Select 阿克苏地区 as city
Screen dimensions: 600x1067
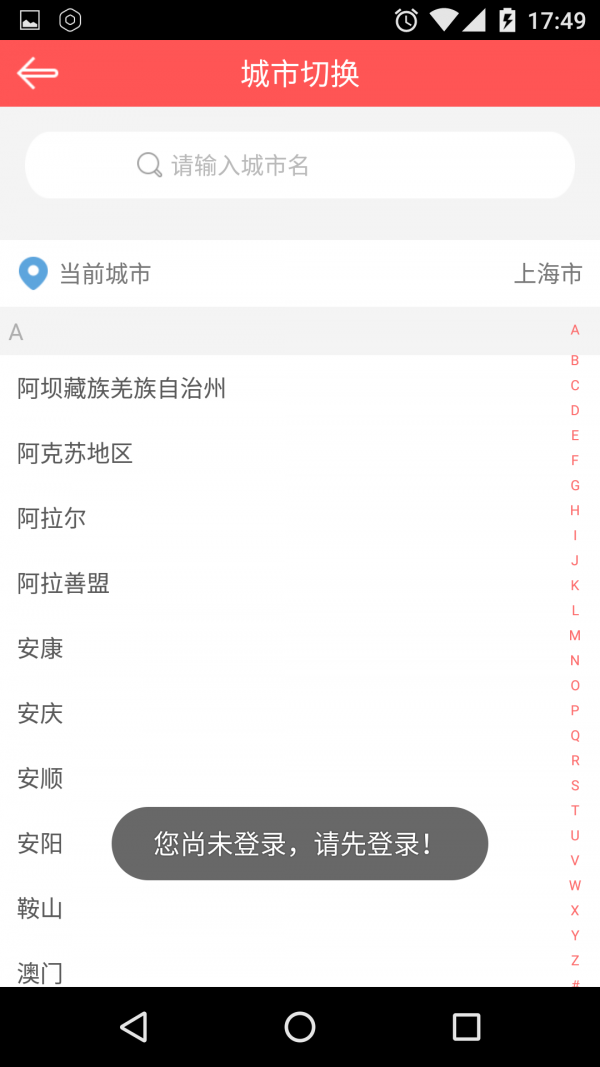[75, 453]
